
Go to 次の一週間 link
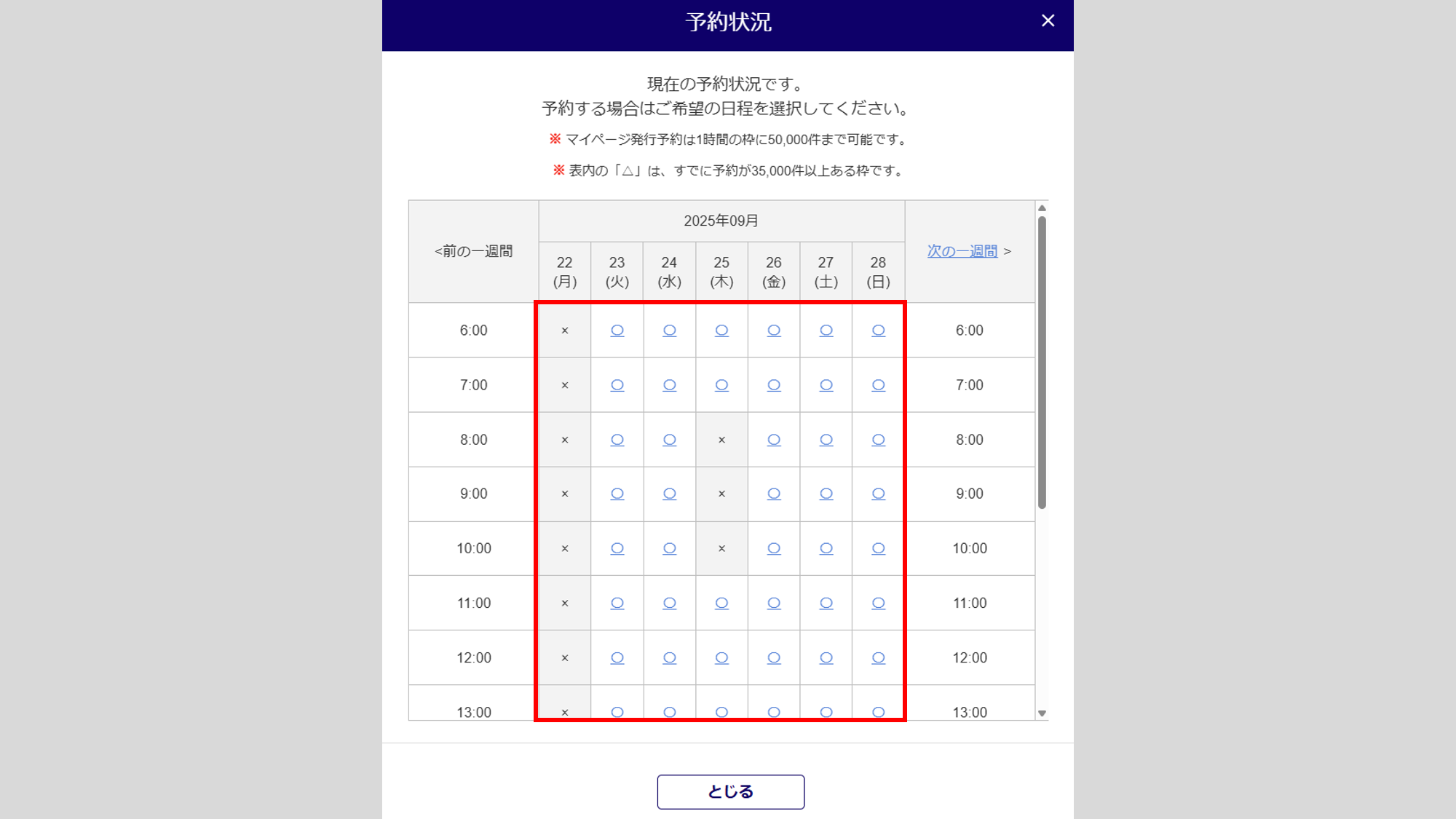point(962,251)
